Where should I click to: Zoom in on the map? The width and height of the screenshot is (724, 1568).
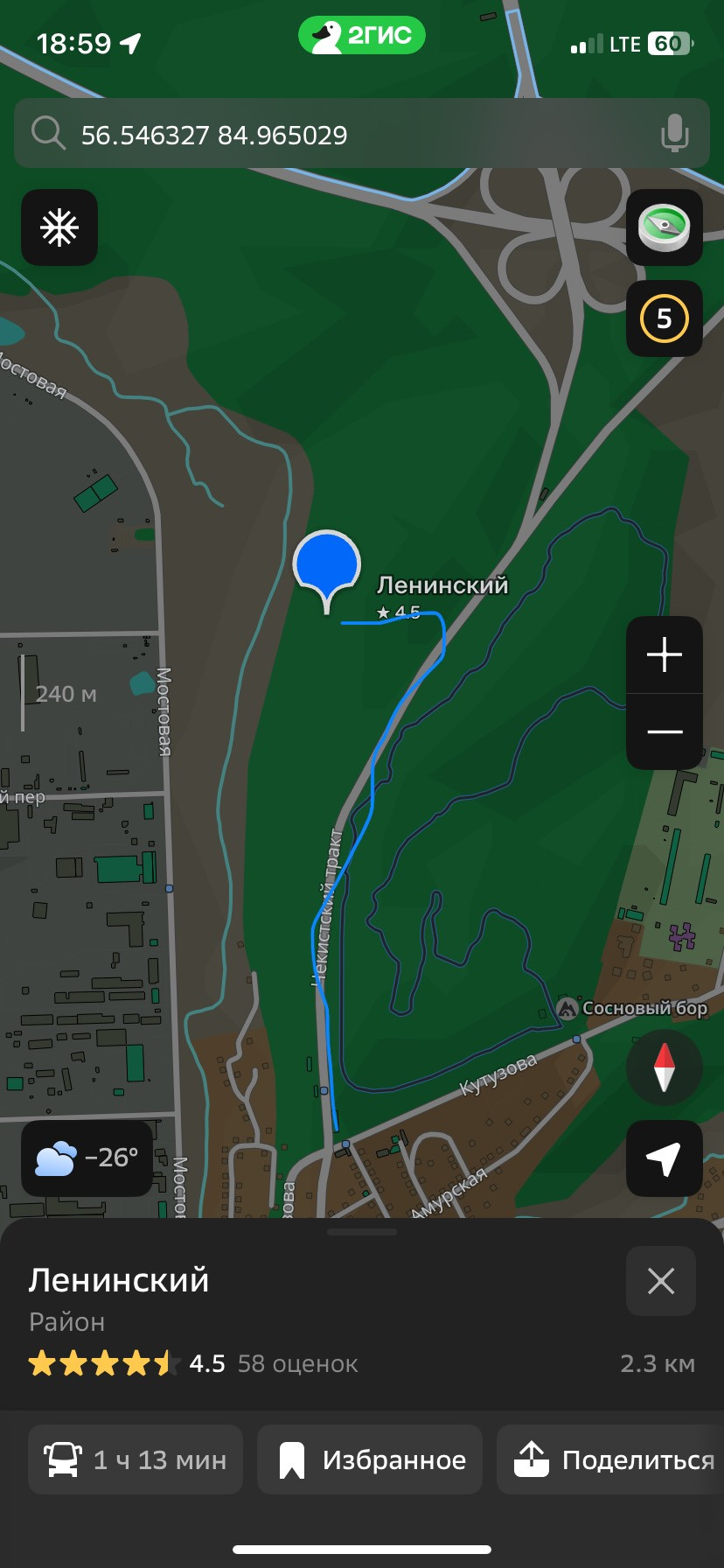[665, 654]
